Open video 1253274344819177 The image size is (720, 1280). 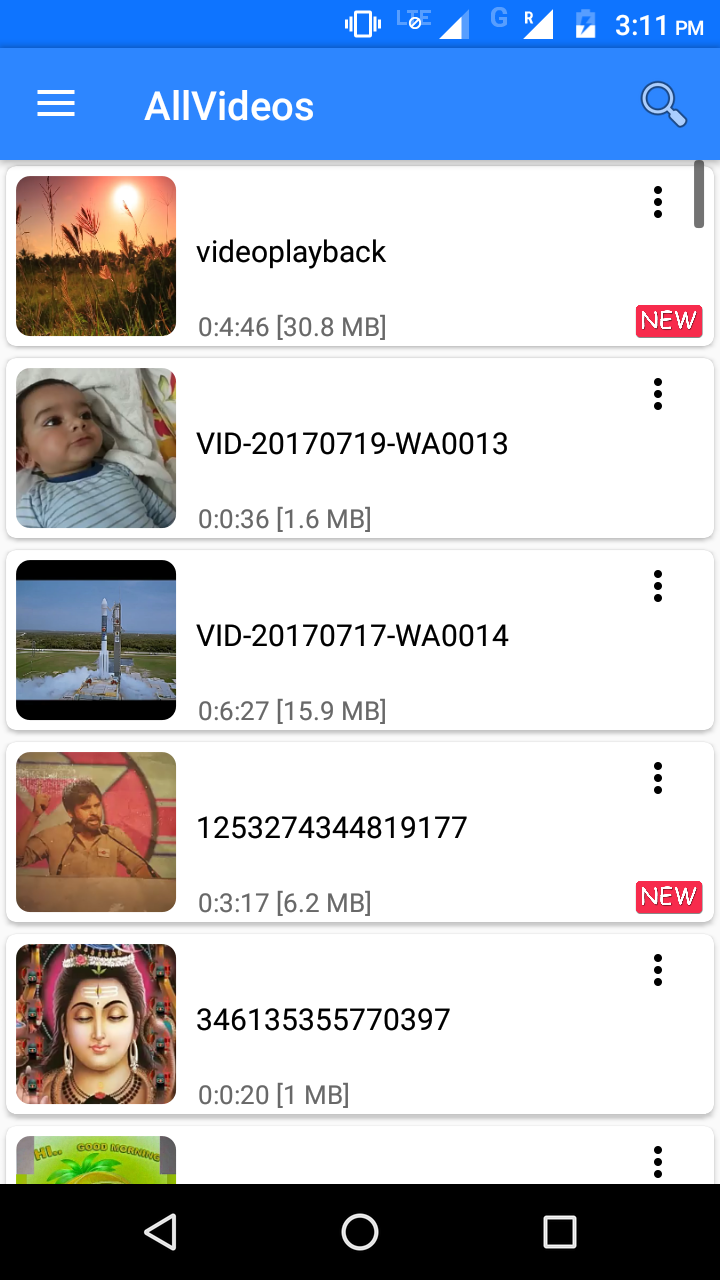click(332, 829)
